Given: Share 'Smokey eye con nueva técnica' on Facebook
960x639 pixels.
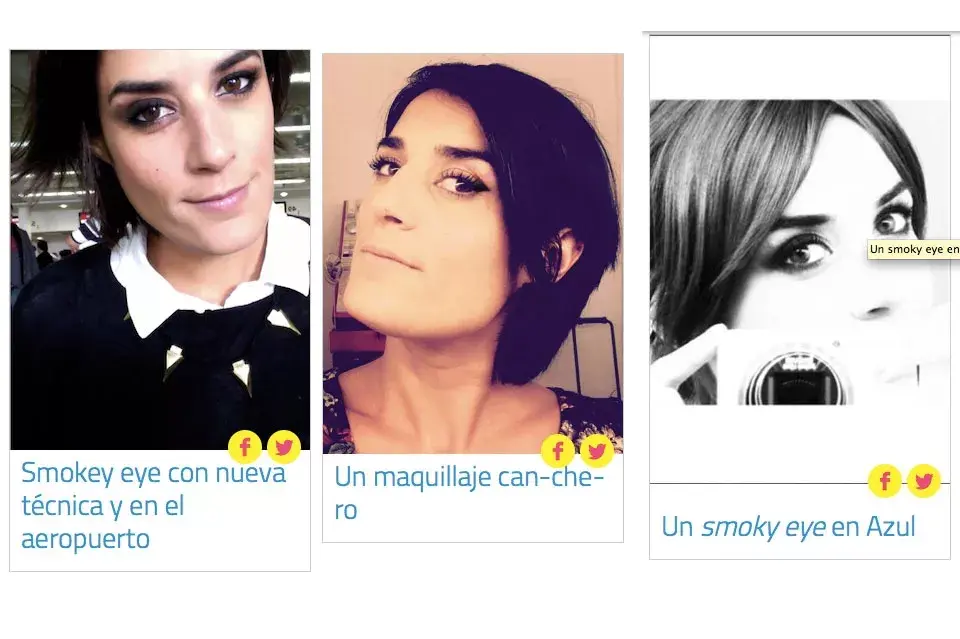Looking at the screenshot, I should point(245,446).
